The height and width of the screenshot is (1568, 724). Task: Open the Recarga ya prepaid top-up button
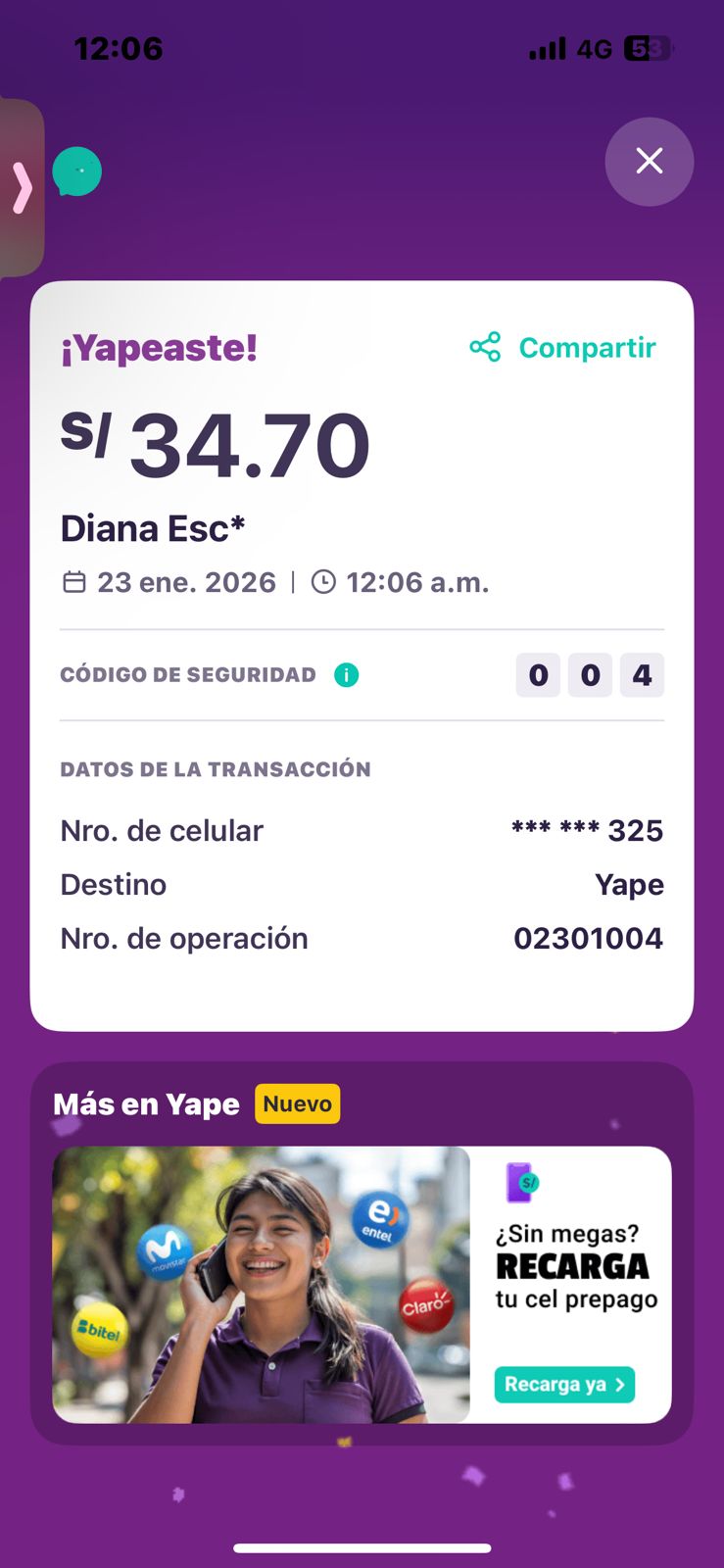(x=564, y=1384)
